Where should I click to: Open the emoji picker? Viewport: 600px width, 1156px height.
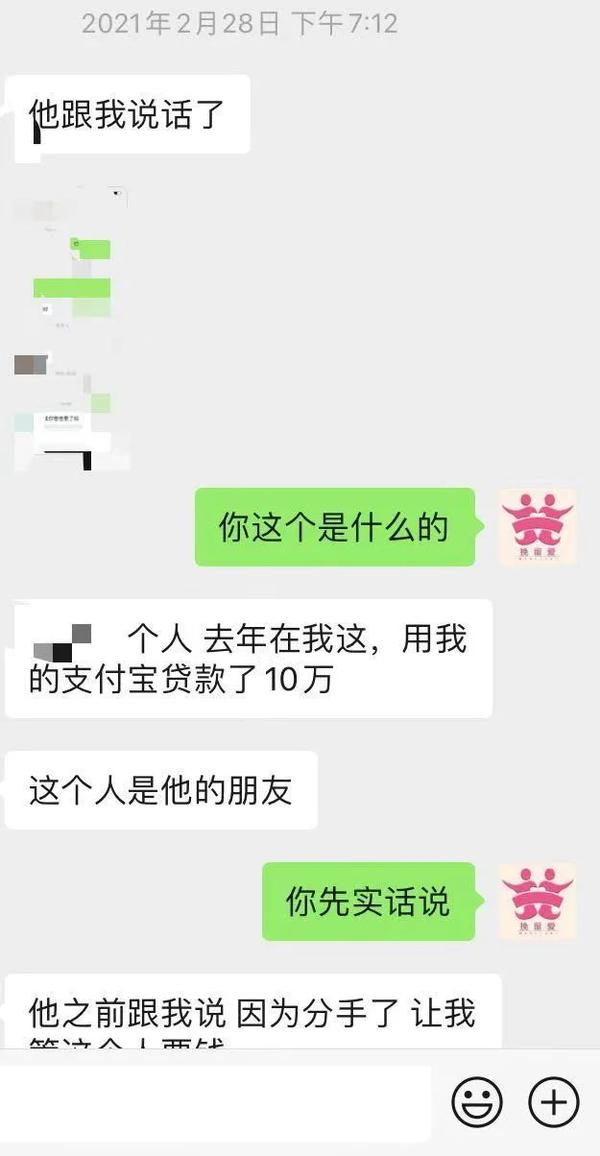[477, 1103]
